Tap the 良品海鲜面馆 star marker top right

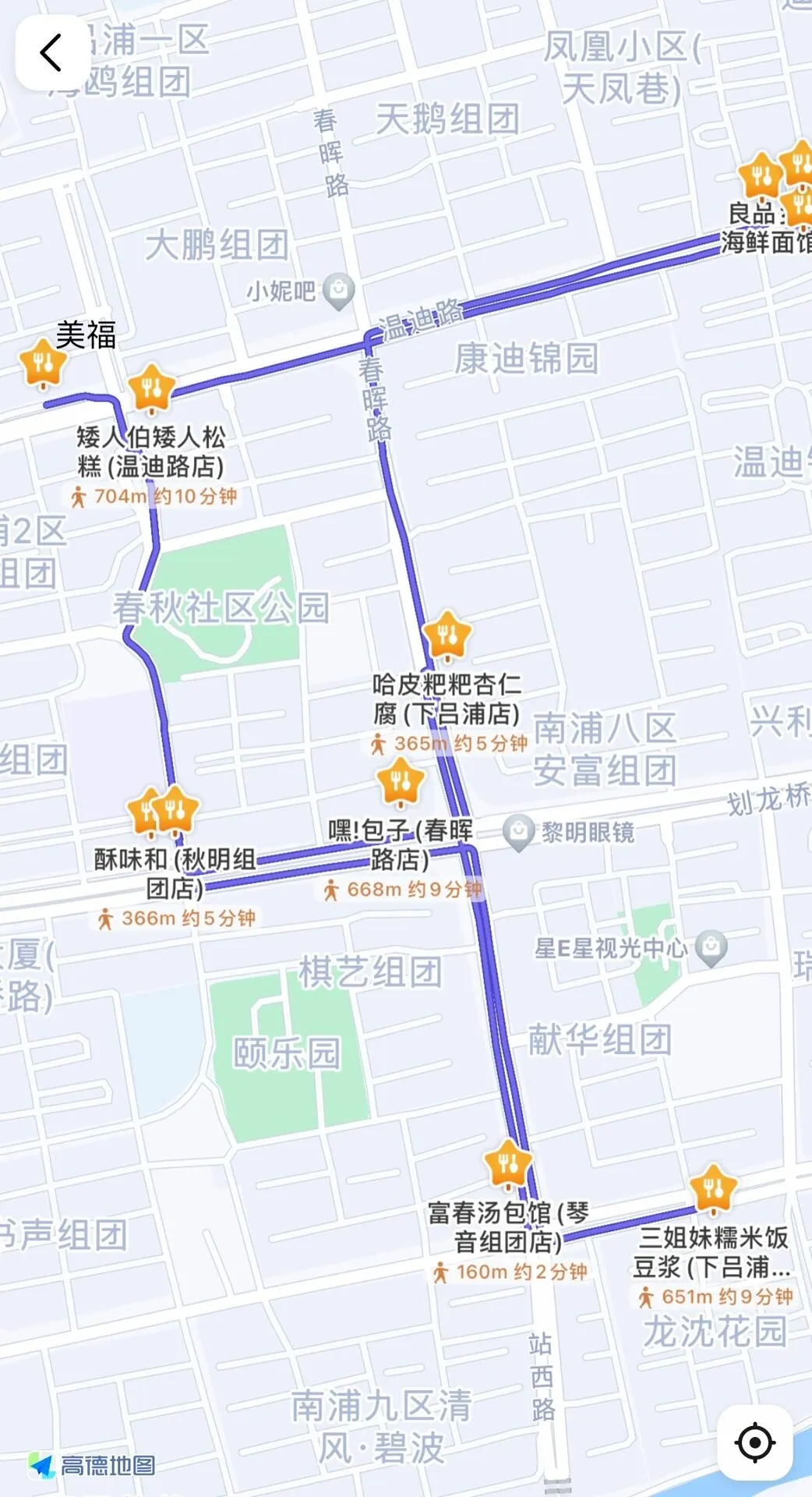761,175
